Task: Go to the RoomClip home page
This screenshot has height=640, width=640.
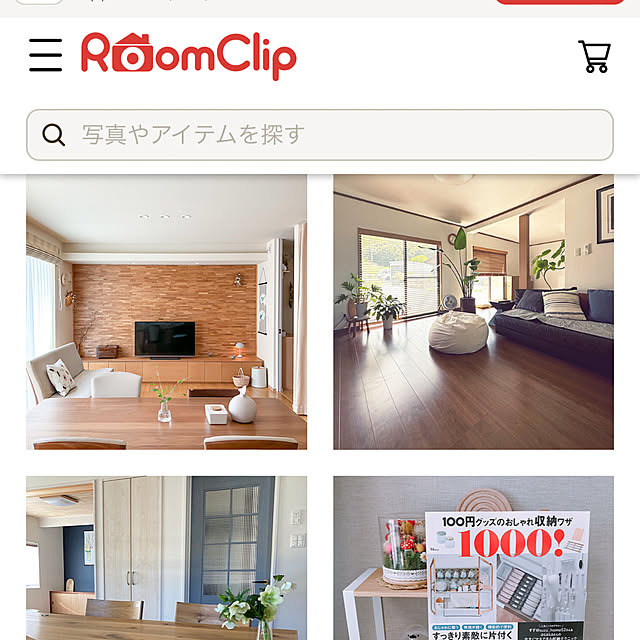Action: click(x=188, y=56)
